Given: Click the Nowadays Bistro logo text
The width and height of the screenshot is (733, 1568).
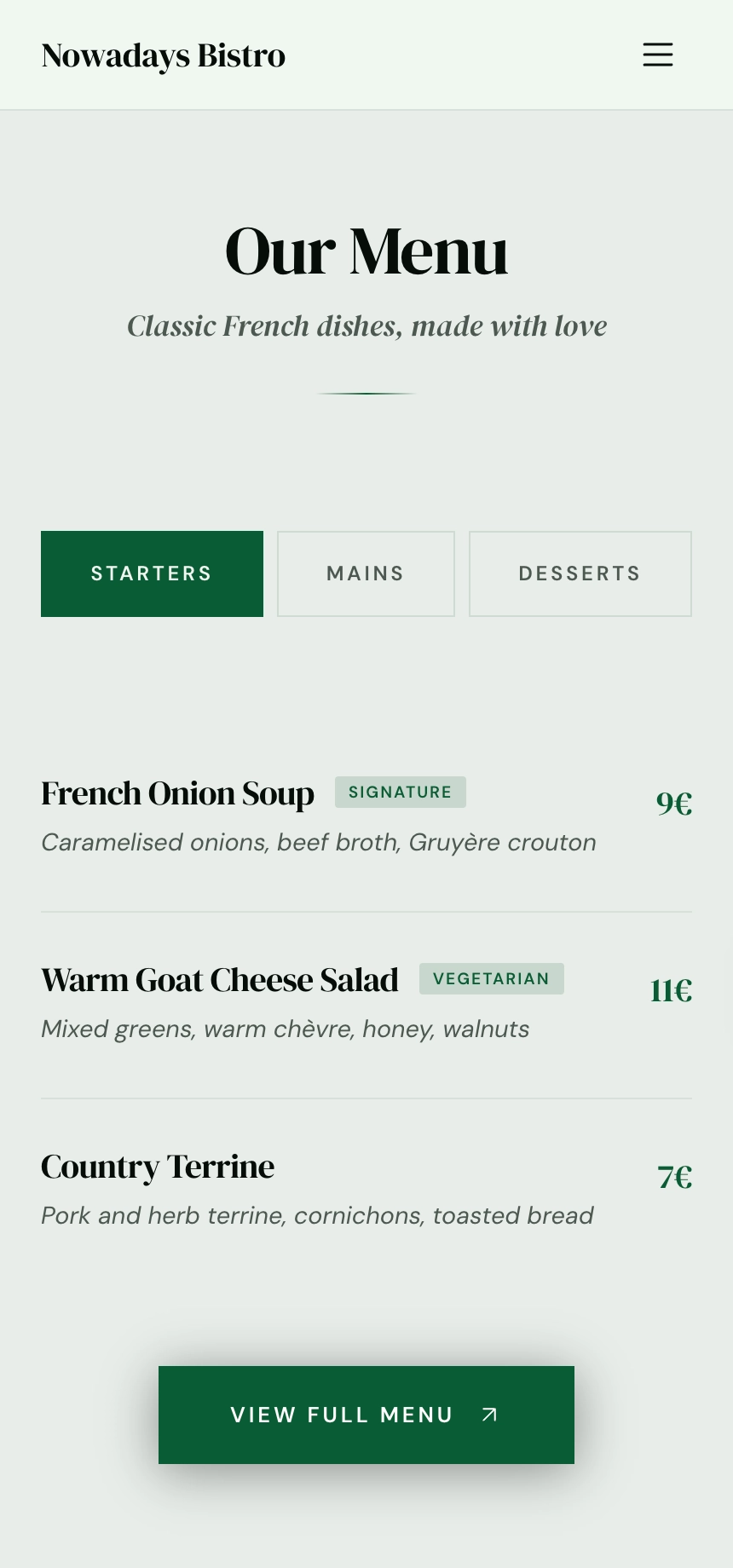Looking at the screenshot, I should point(163,55).
